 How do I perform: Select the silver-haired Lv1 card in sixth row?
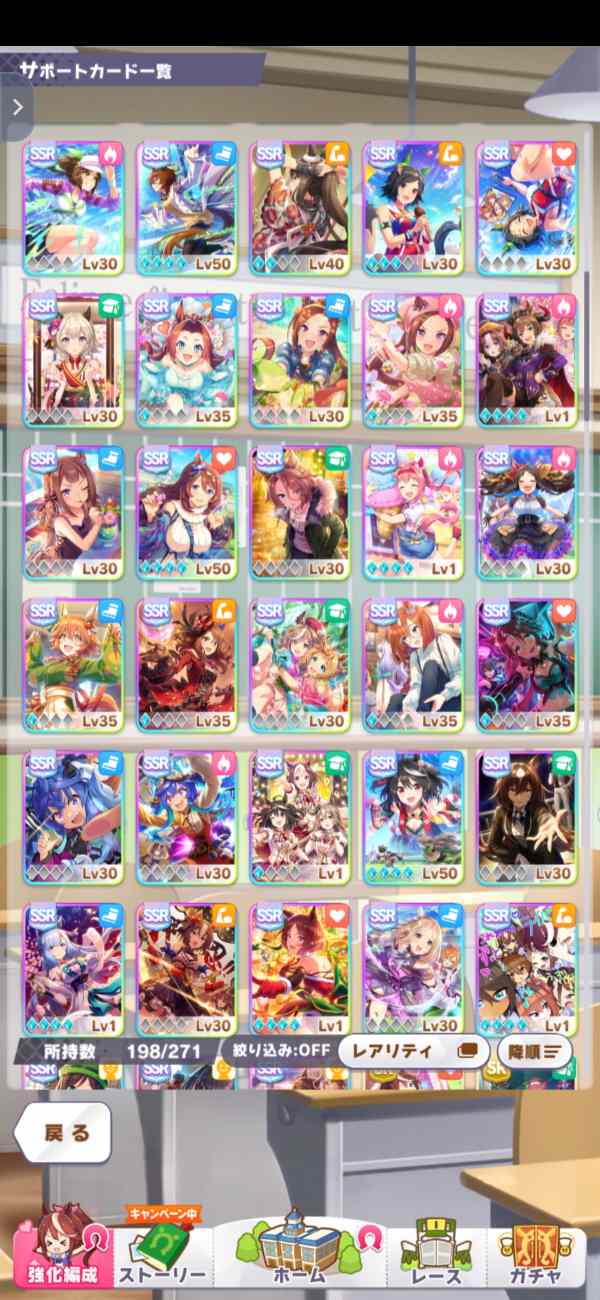click(73, 968)
